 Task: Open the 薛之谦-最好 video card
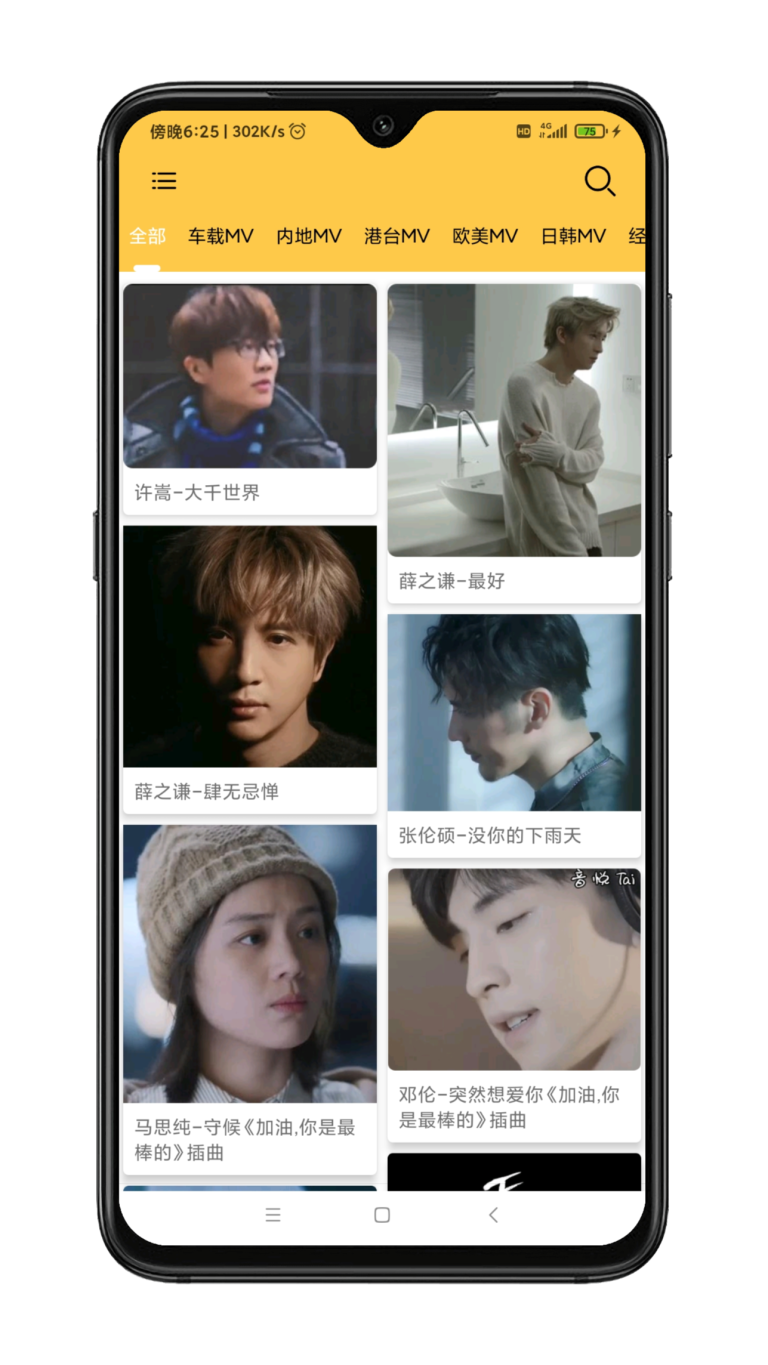coord(514,440)
